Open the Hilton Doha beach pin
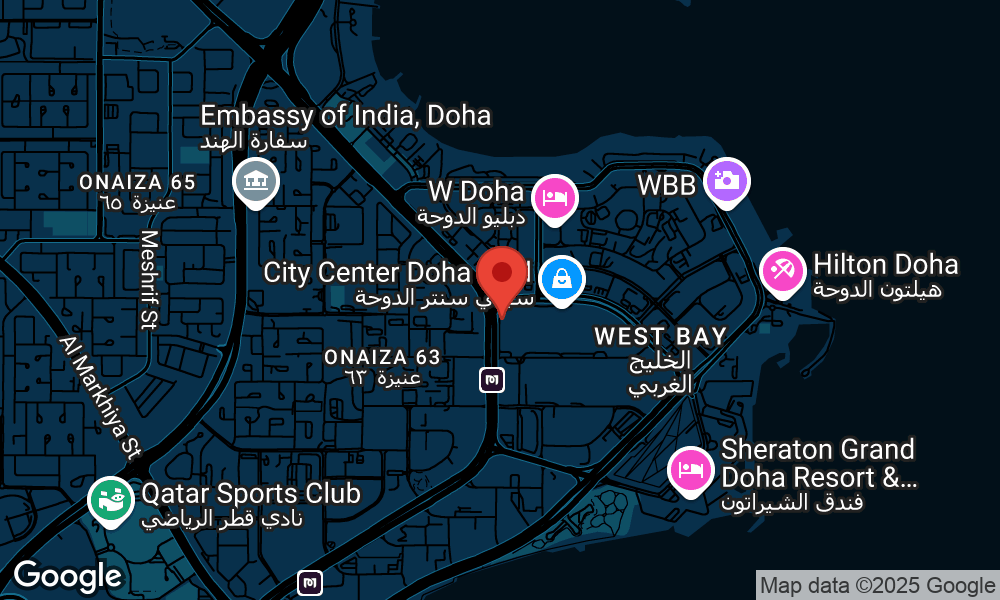1000x600 pixels. [x=782, y=271]
